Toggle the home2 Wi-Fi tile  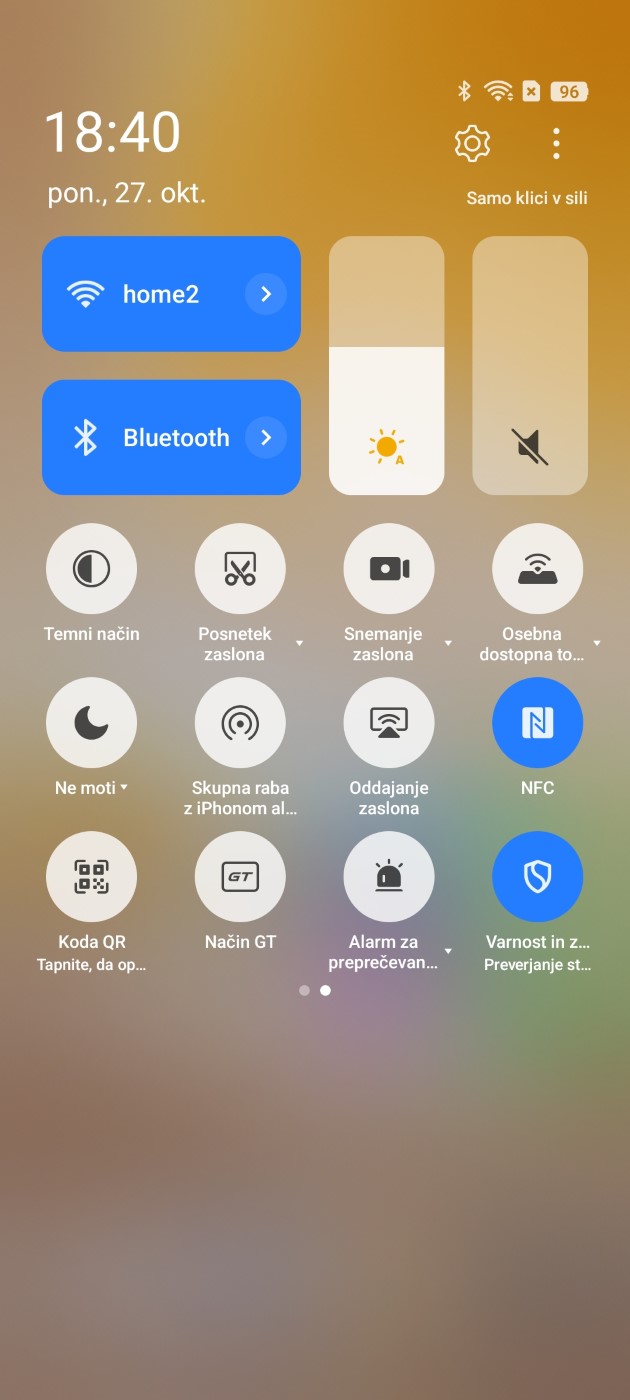(140, 294)
